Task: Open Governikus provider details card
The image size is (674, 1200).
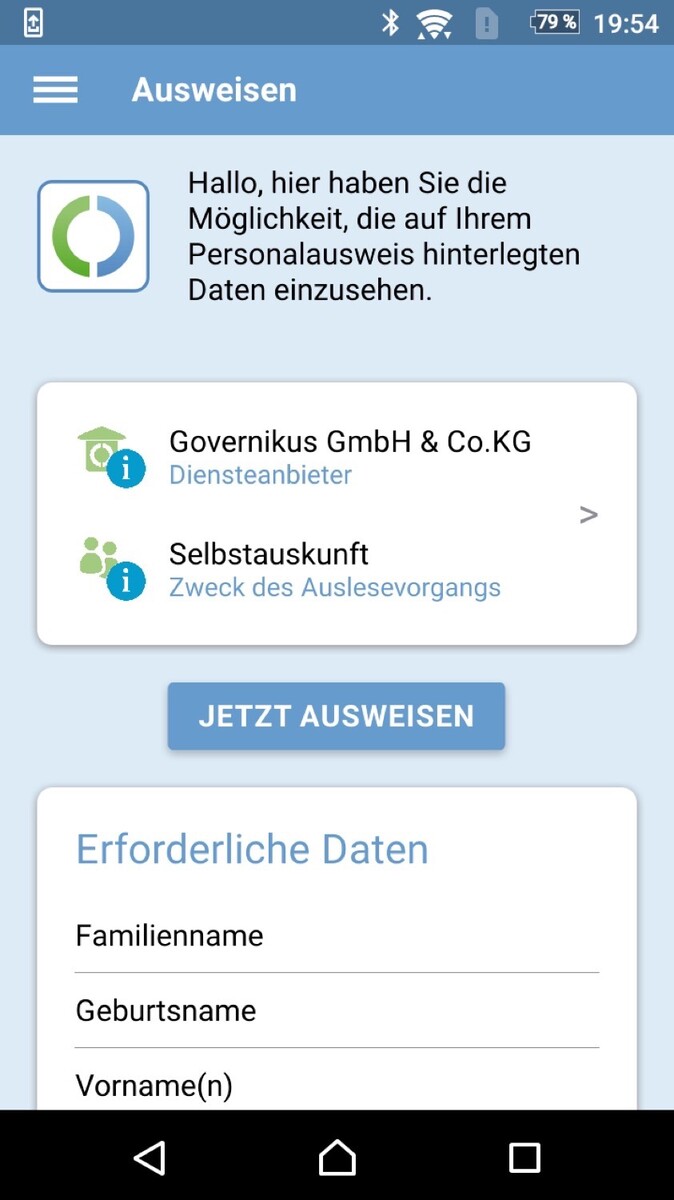Action: tap(336, 513)
